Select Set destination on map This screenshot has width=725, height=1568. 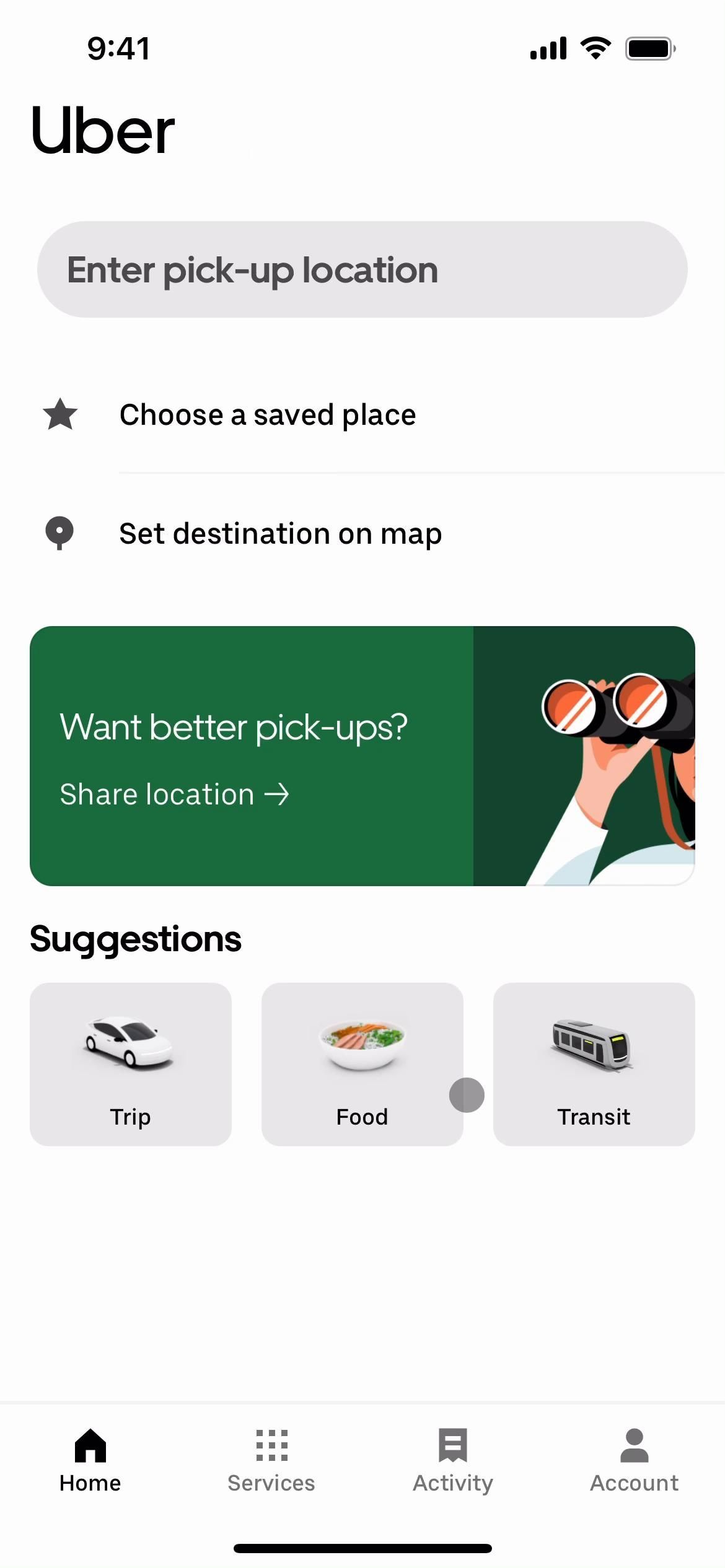280,534
